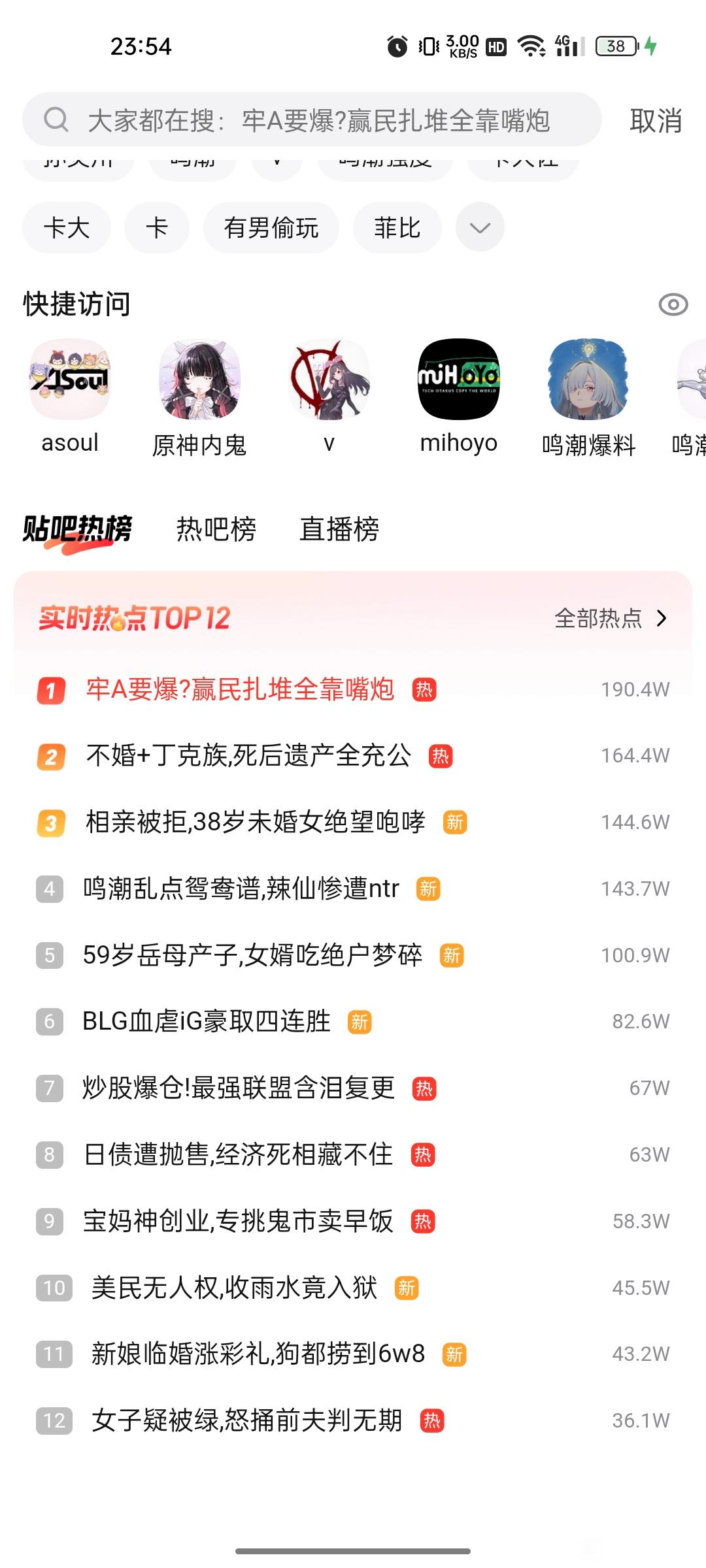Switch to the 热吧榜 tab

coord(216,529)
